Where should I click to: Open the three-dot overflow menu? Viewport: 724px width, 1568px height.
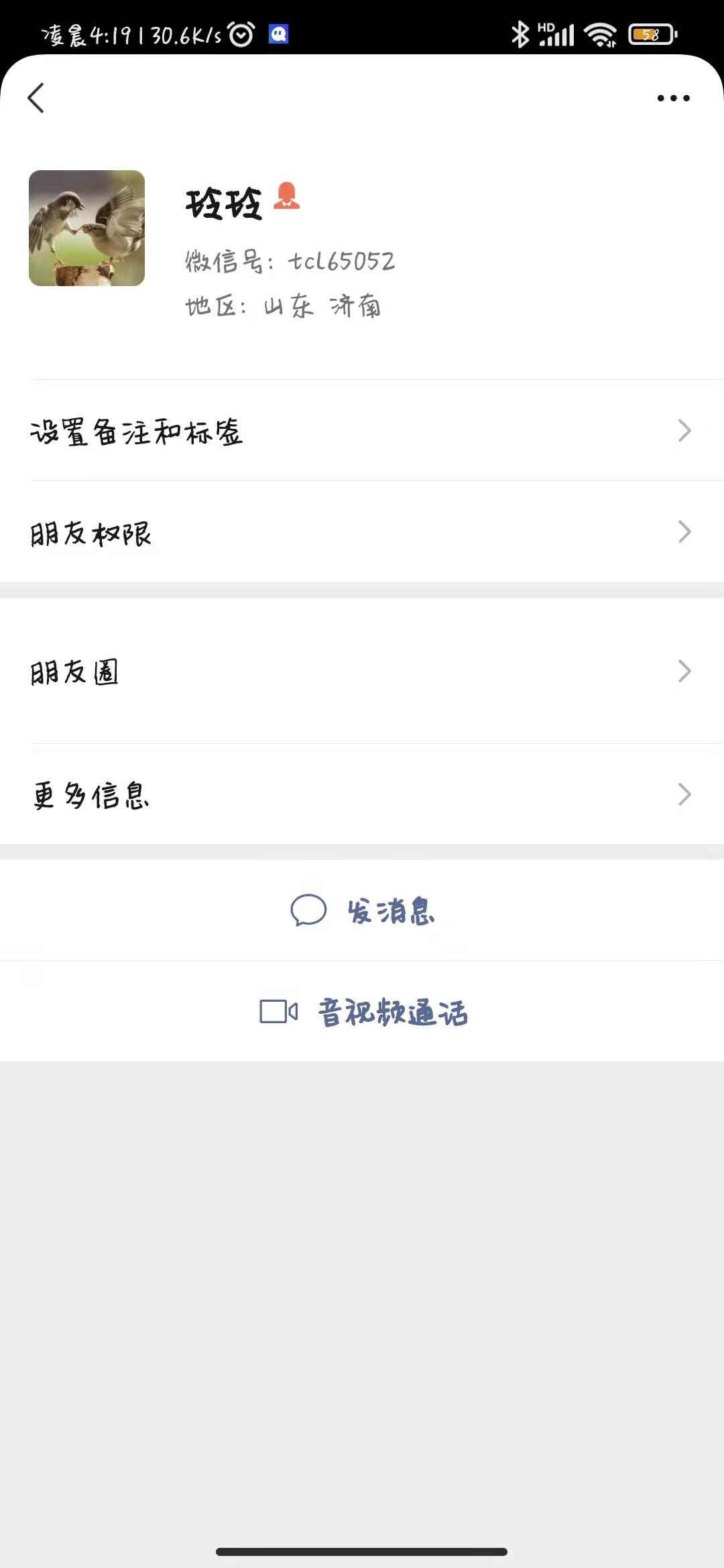[x=673, y=98]
